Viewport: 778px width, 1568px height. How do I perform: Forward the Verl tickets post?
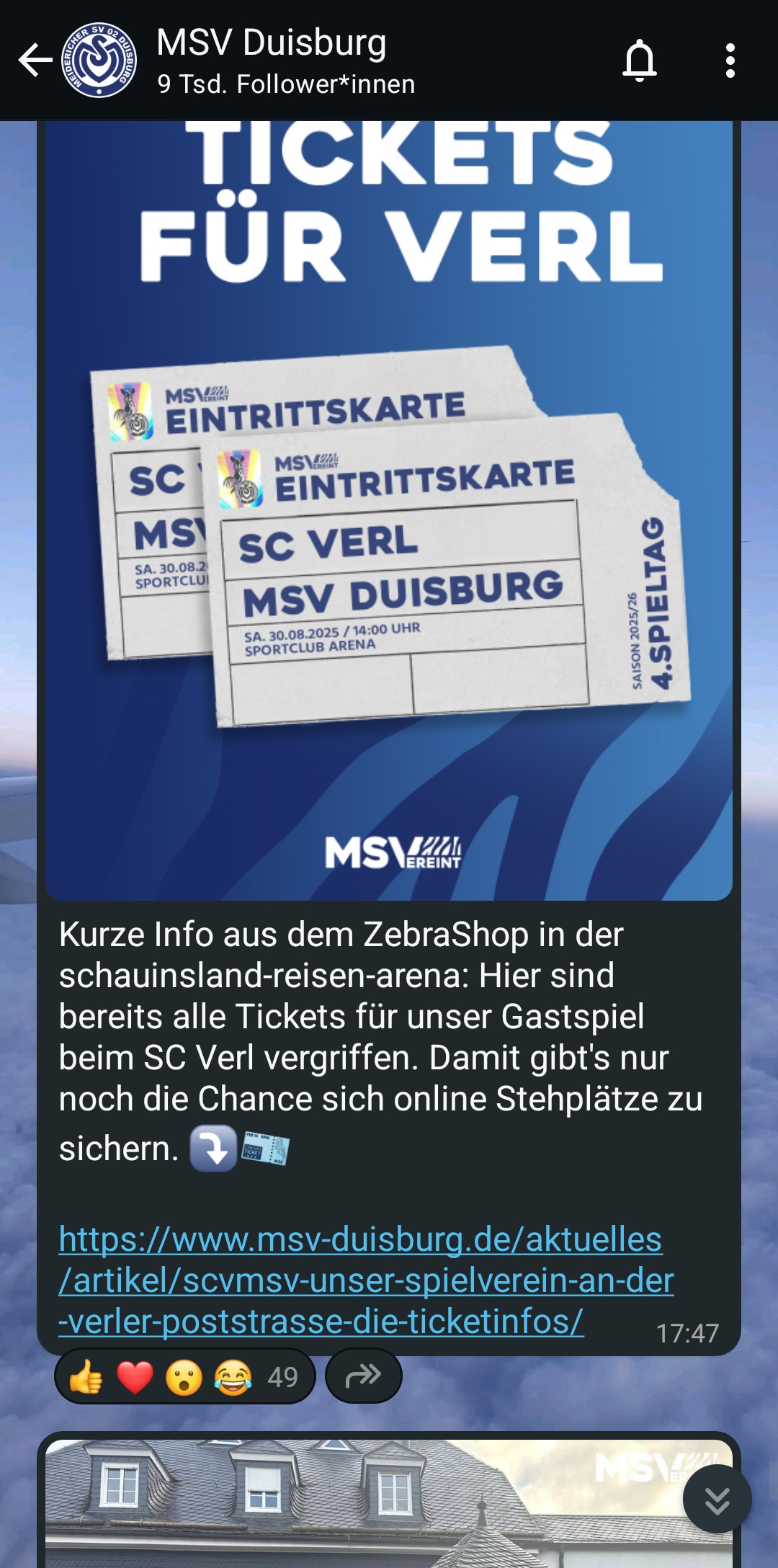click(x=363, y=1376)
